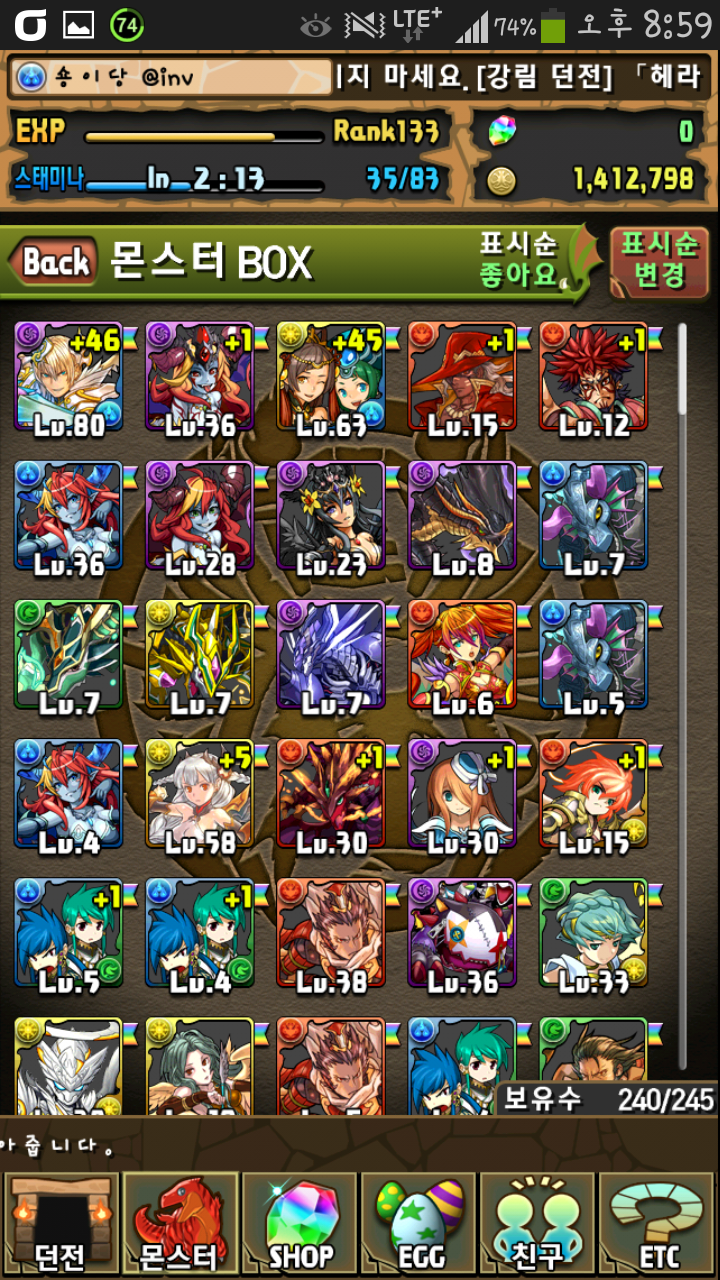Open the 친구 friends tab
The width and height of the screenshot is (720, 1280).
click(539, 1226)
